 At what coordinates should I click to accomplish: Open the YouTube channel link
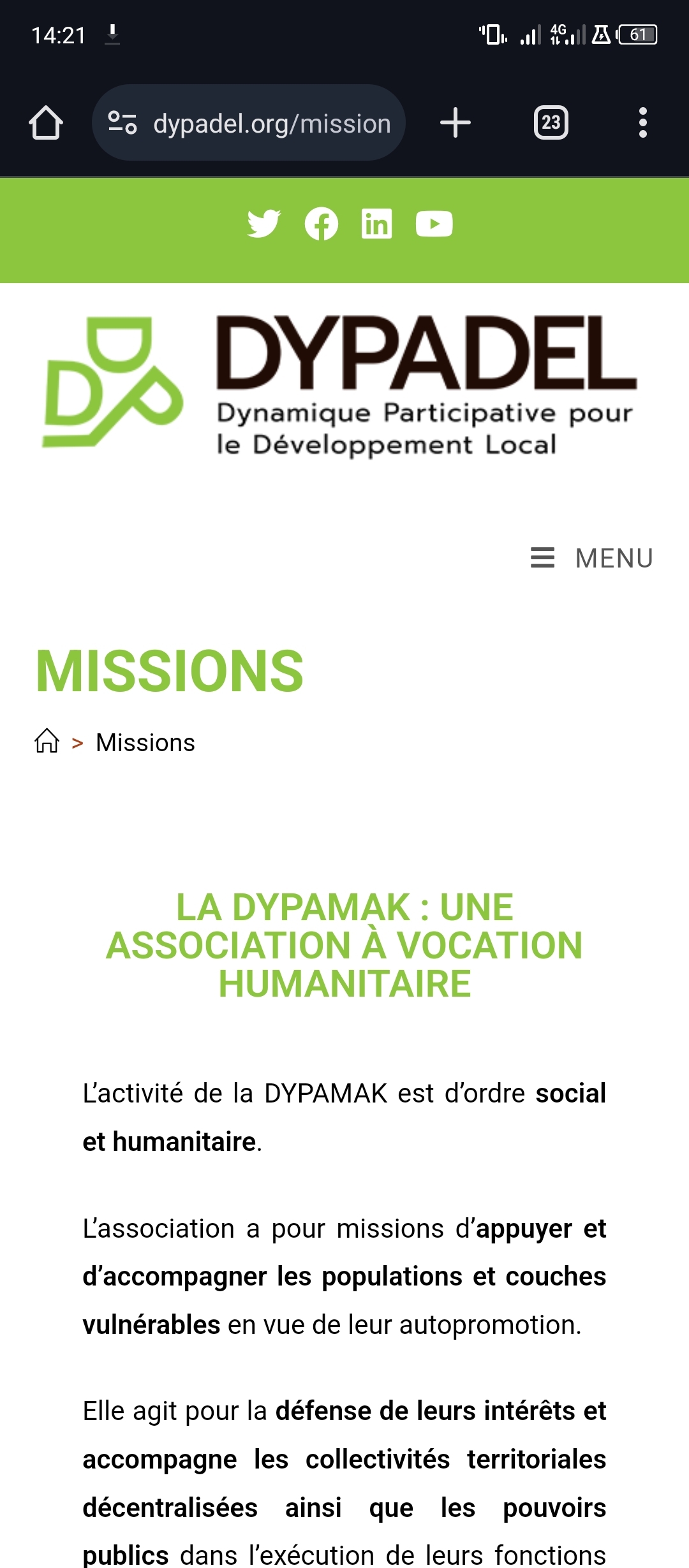pyautogui.click(x=434, y=224)
